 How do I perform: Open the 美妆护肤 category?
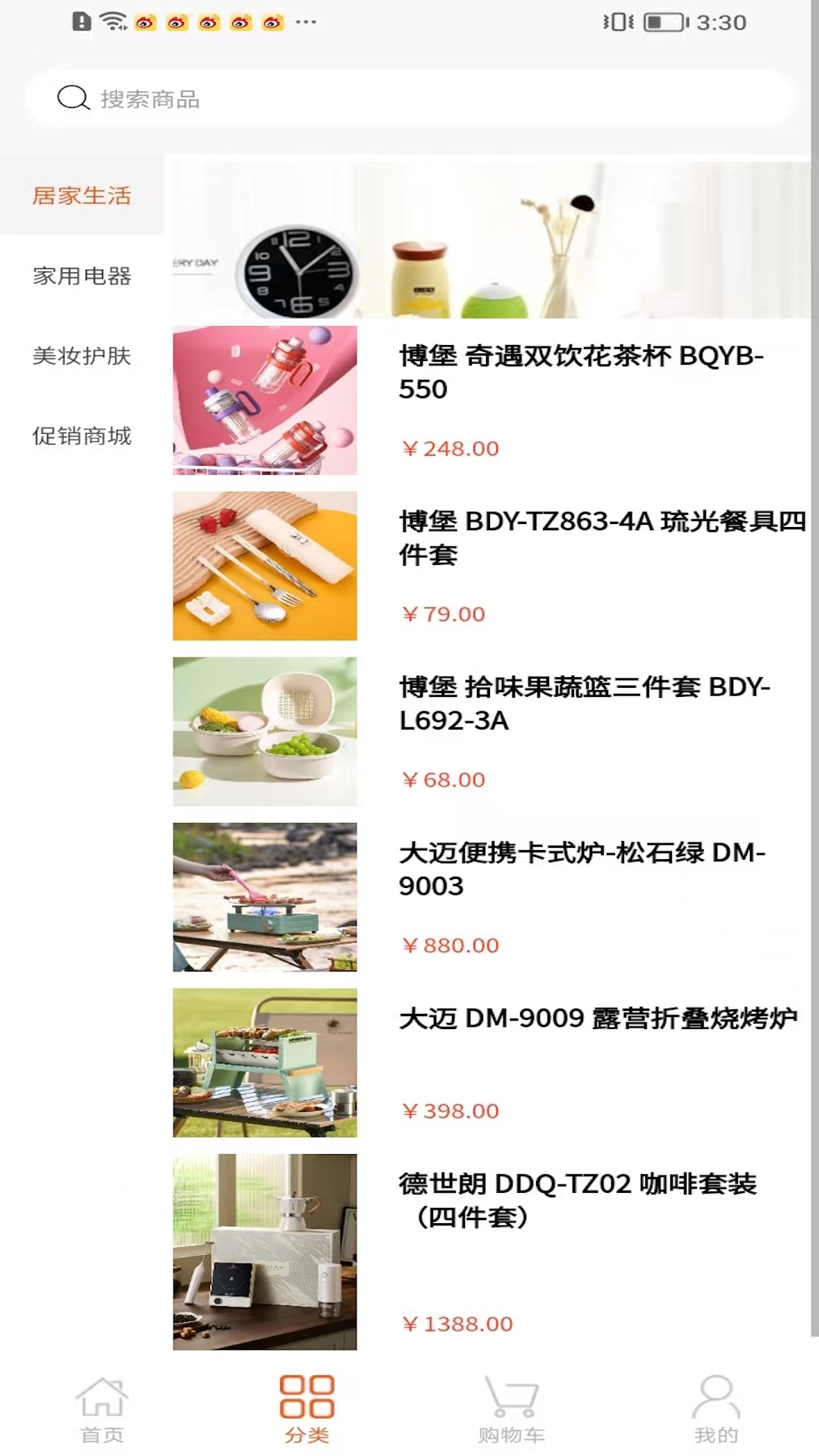(x=82, y=356)
